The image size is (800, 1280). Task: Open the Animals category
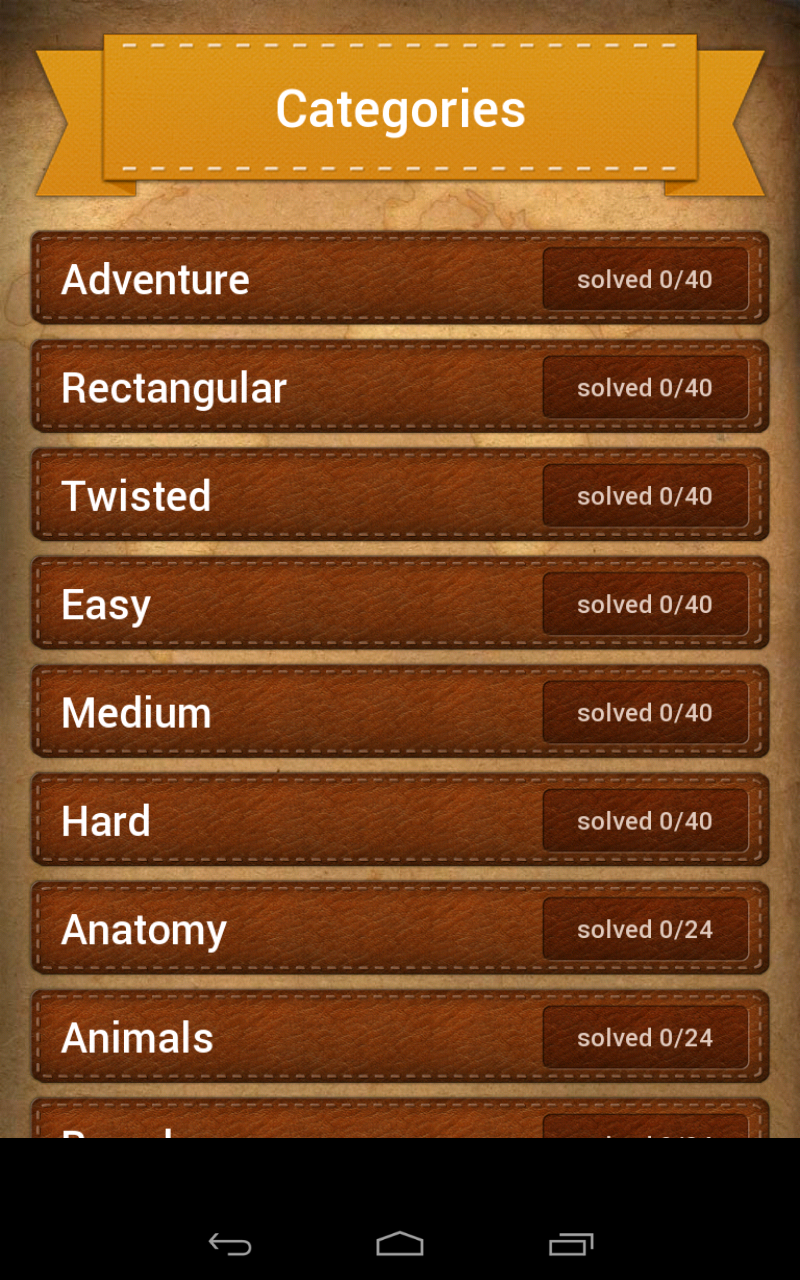(400, 1037)
